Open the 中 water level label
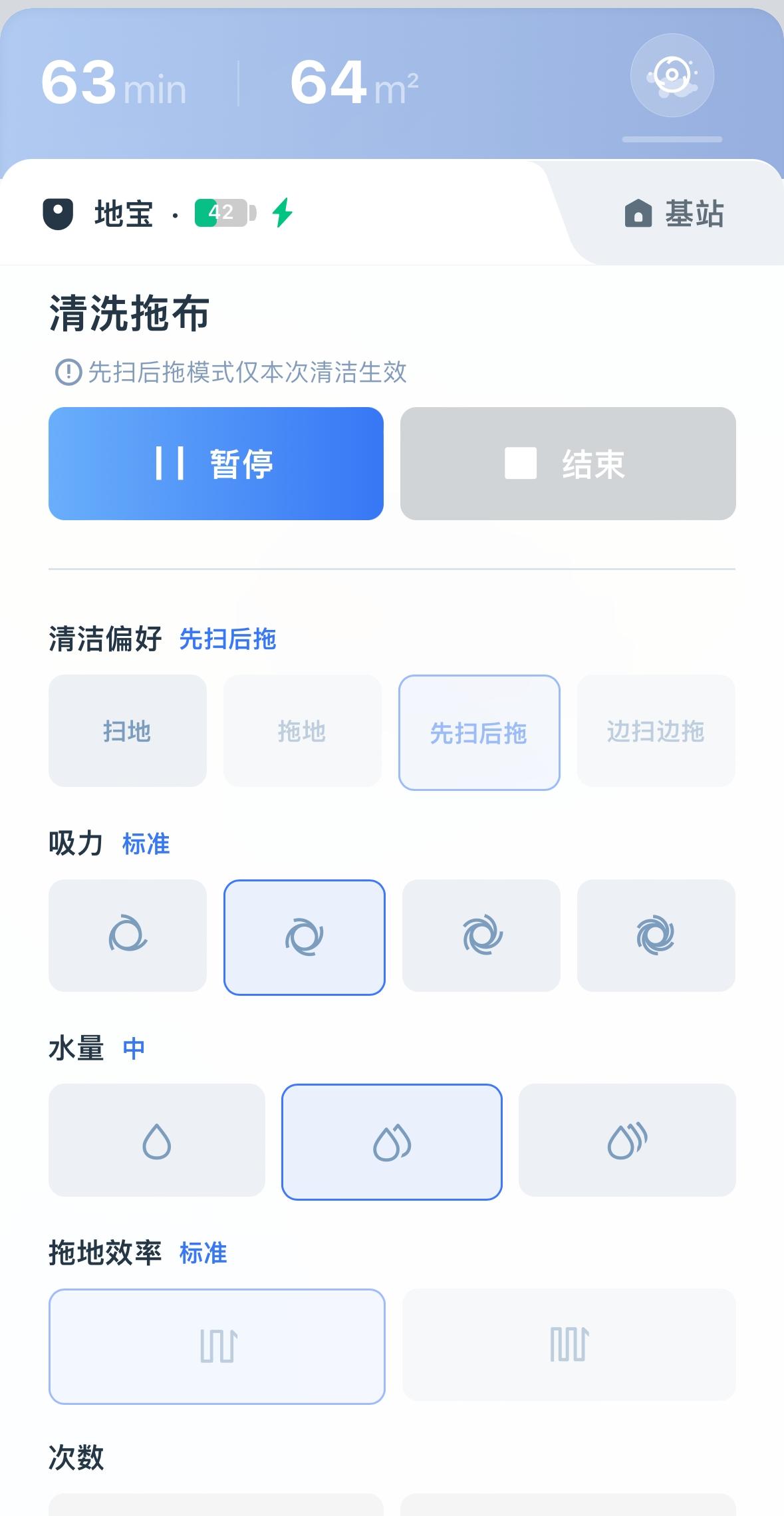This screenshot has height=1516, width=784. click(x=134, y=1047)
